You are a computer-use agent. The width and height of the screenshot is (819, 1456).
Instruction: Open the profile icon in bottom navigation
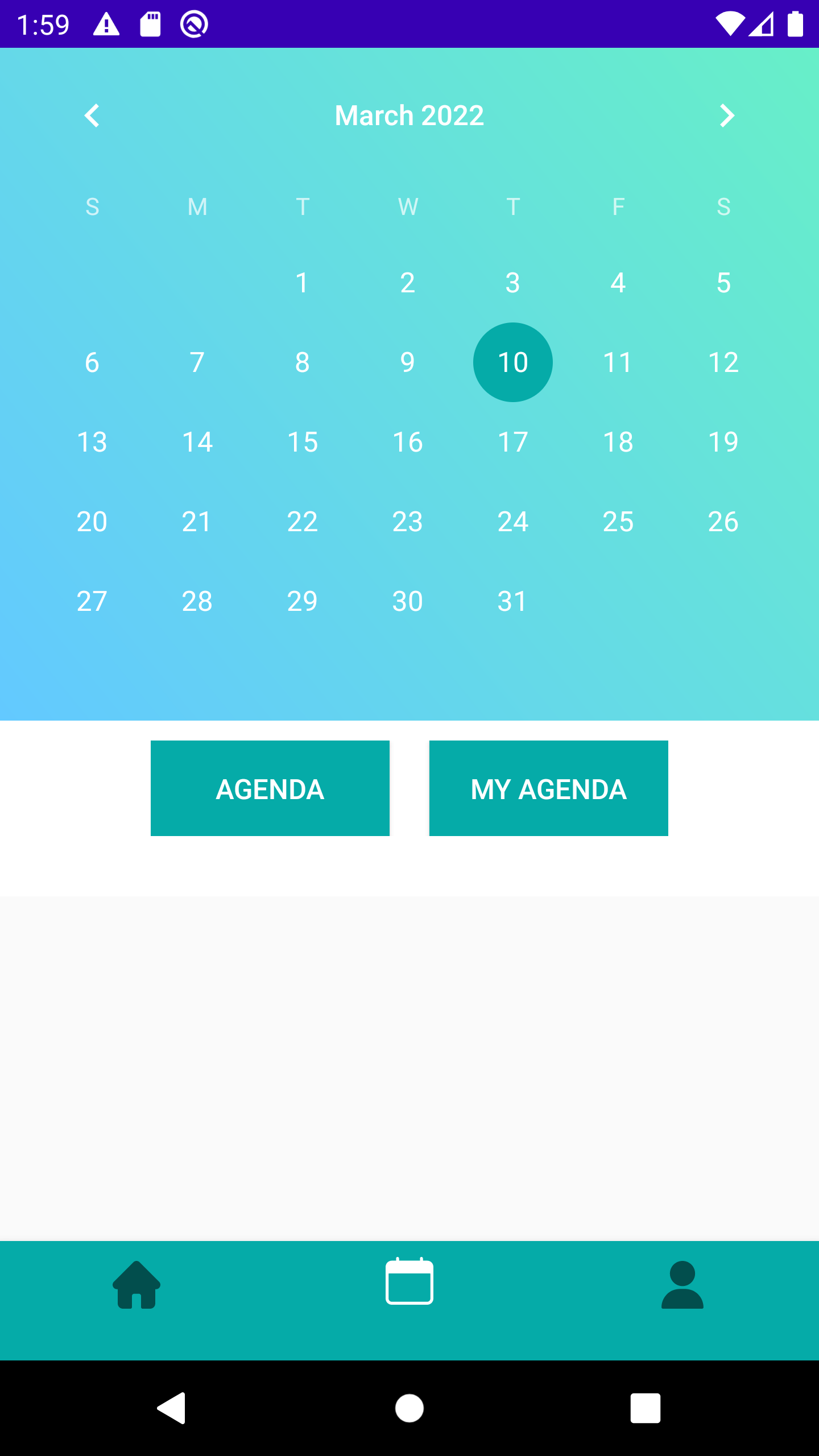682,1282
